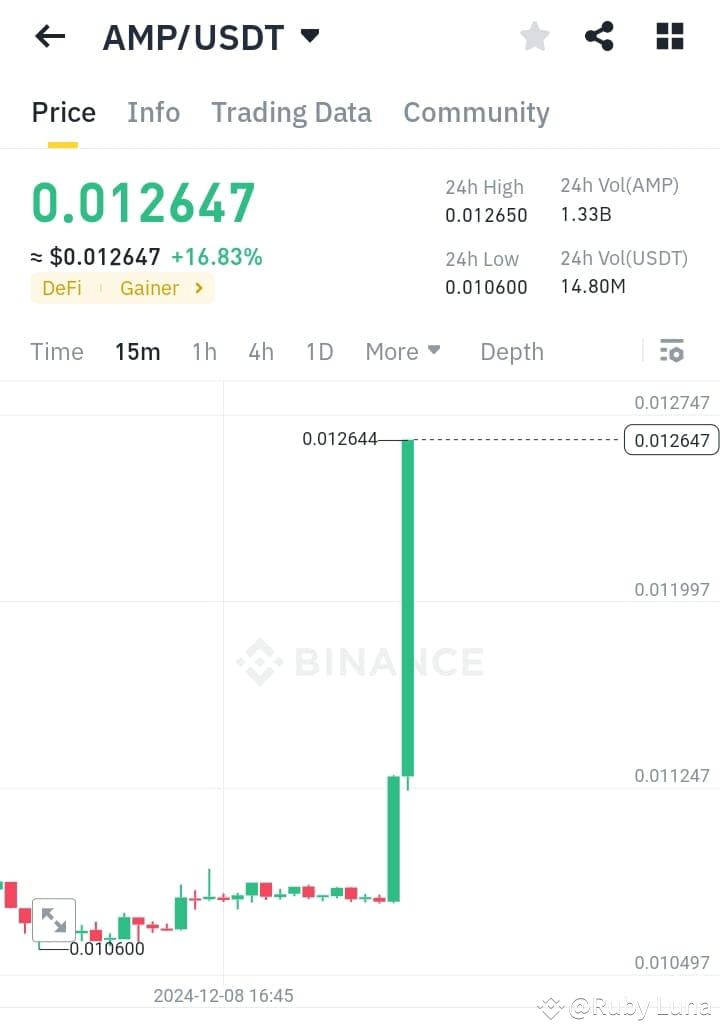720x1029 pixels.
Task: Toggle the 15m candle interval
Action: pos(137,351)
